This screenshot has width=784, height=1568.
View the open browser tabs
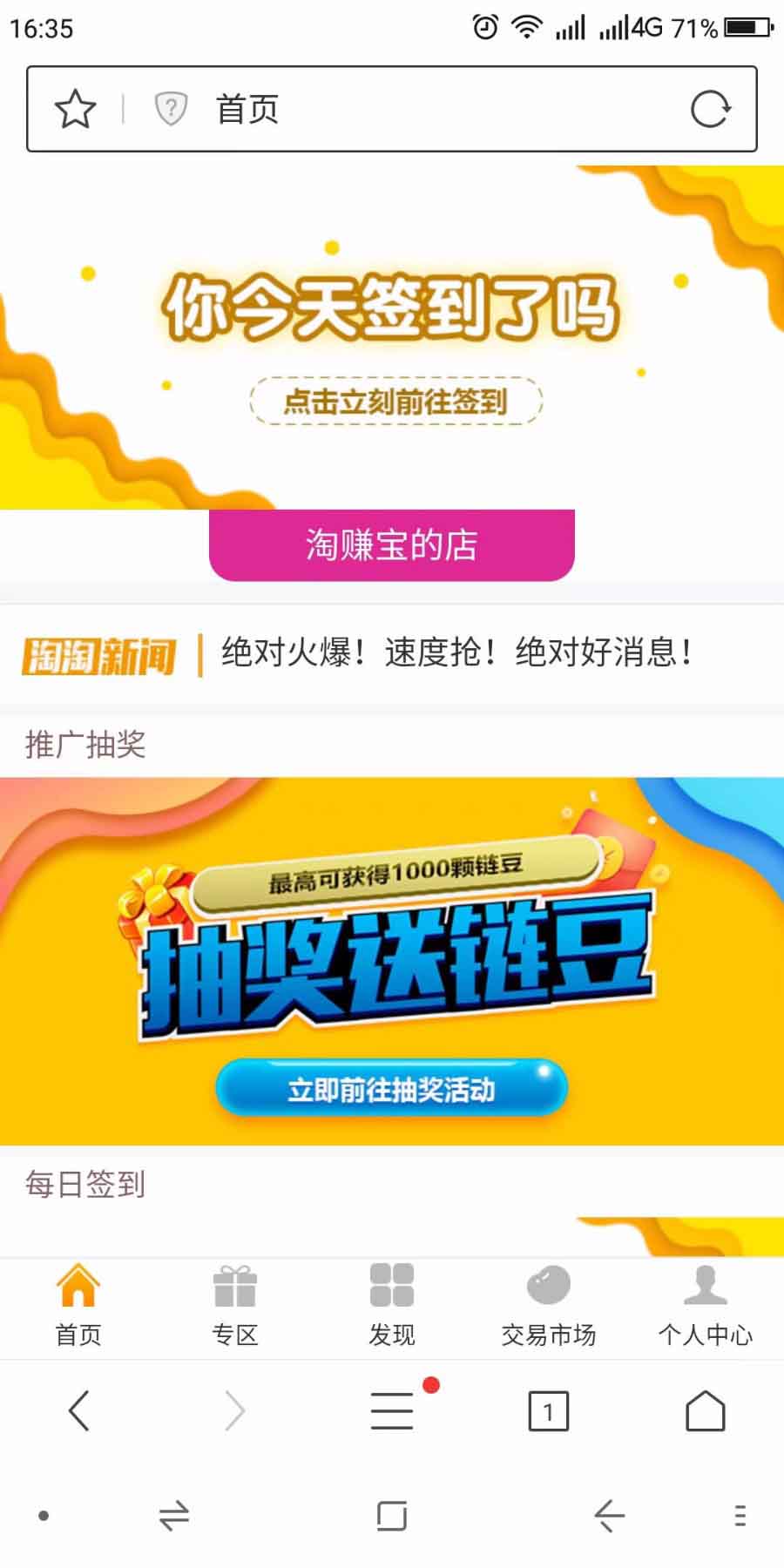coord(549,1410)
